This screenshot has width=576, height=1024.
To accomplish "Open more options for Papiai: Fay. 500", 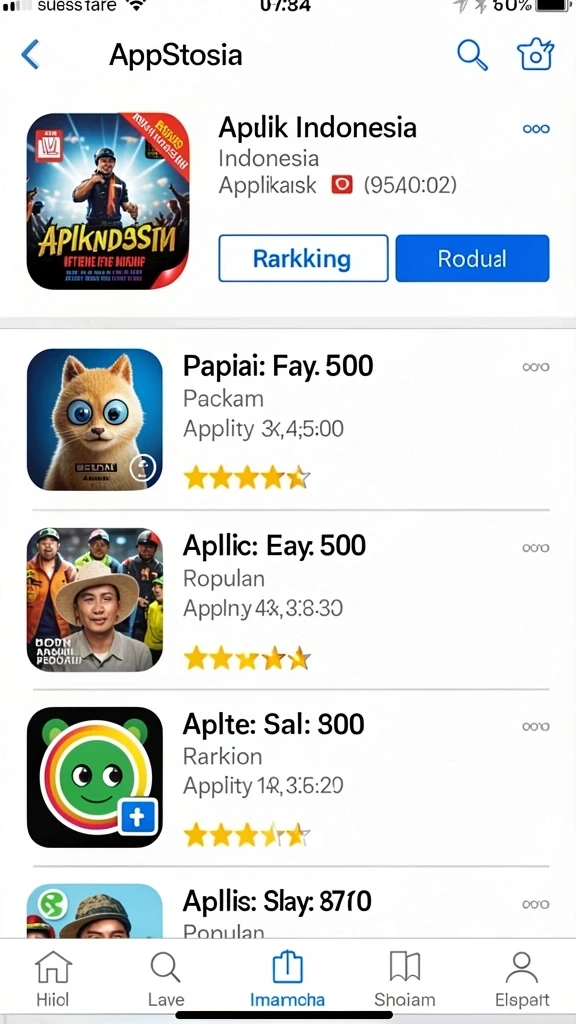I will [536, 367].
